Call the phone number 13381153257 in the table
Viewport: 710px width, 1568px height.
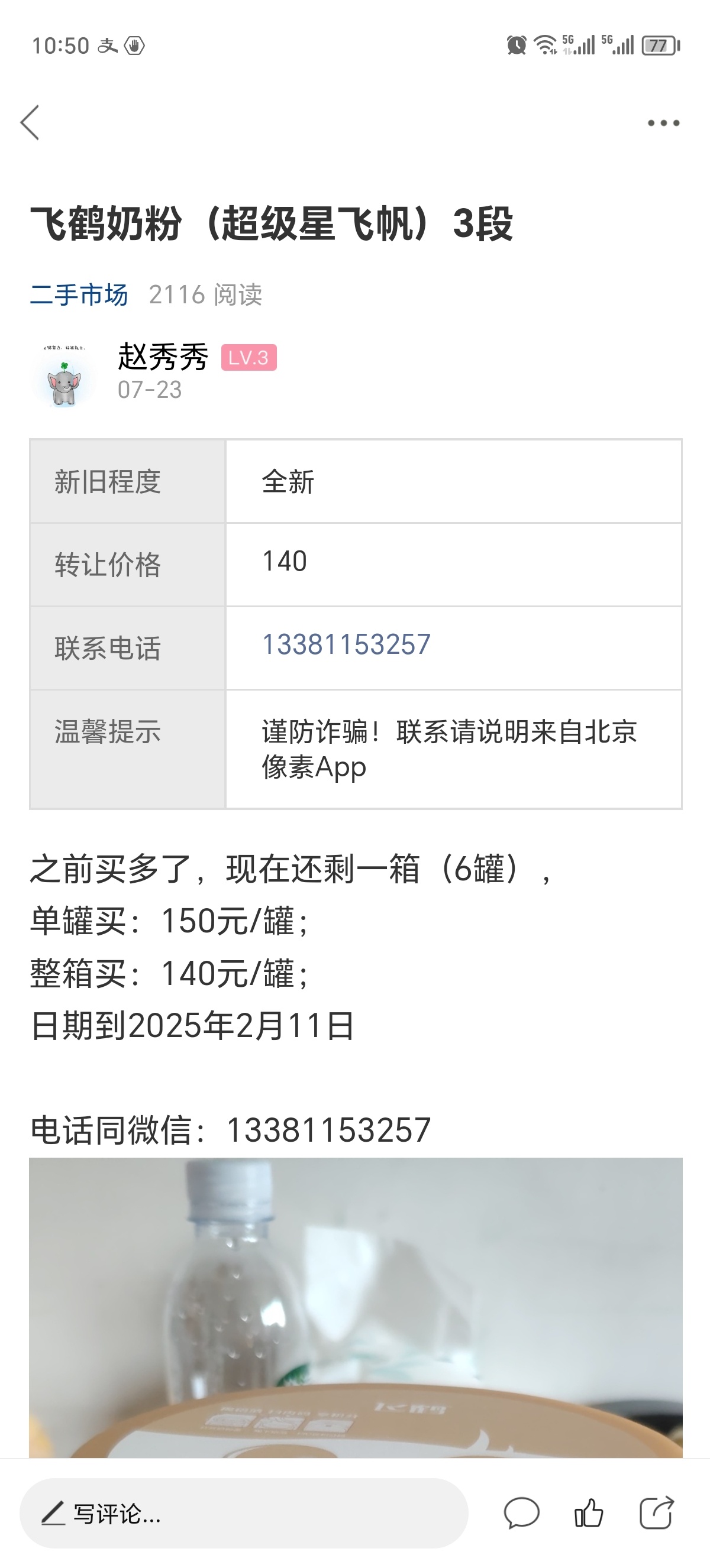(346, 644)
